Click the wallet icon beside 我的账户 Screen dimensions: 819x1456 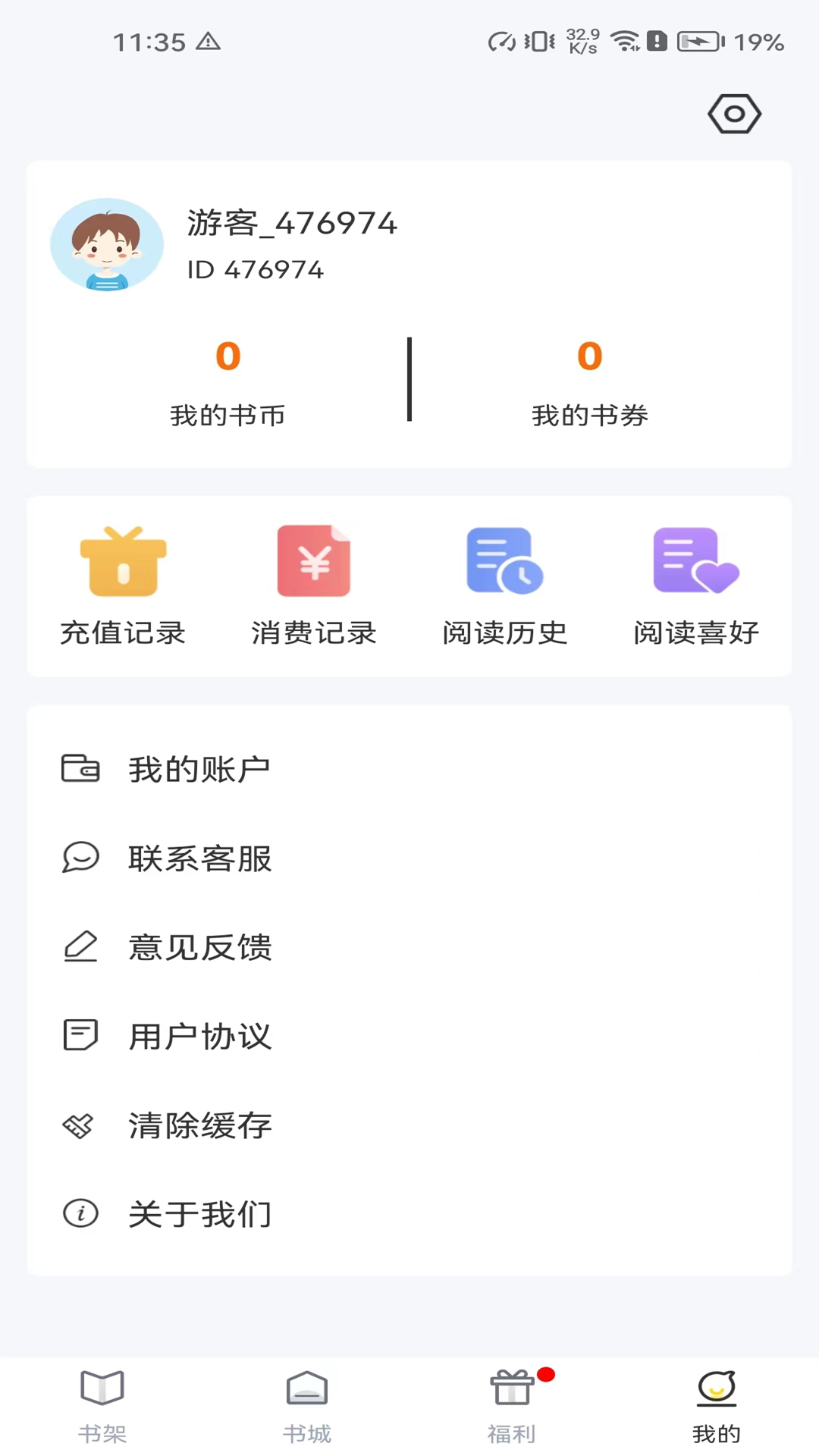tap(80, 768)
